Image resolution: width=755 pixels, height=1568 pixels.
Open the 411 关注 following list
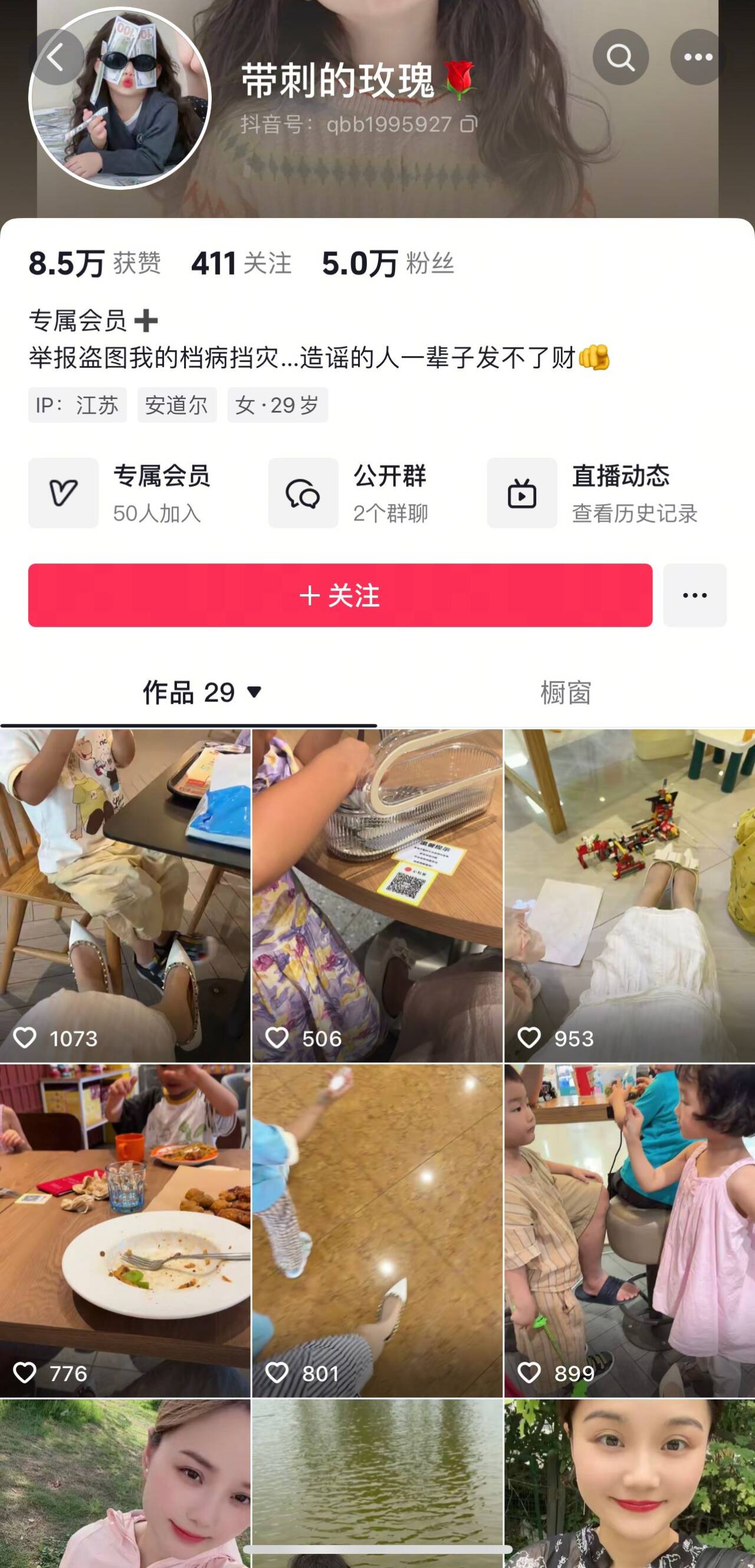(x=241, y=263)
